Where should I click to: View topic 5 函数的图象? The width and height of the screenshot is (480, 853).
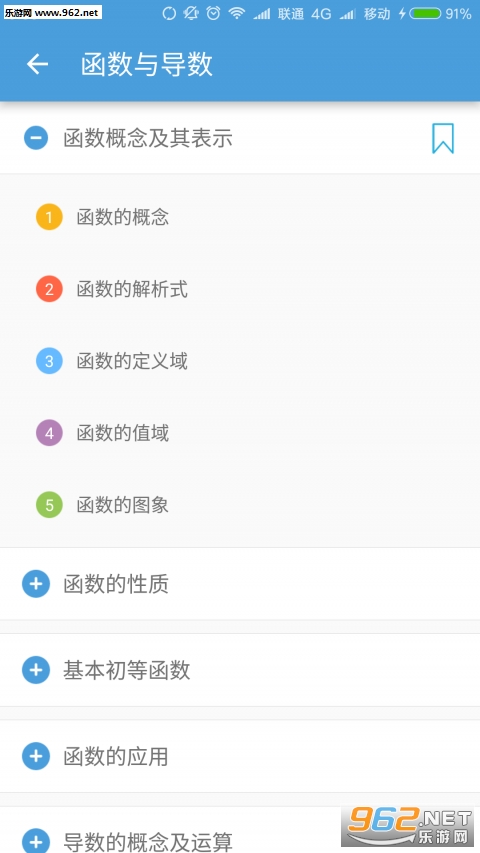[x=240, y=505]
